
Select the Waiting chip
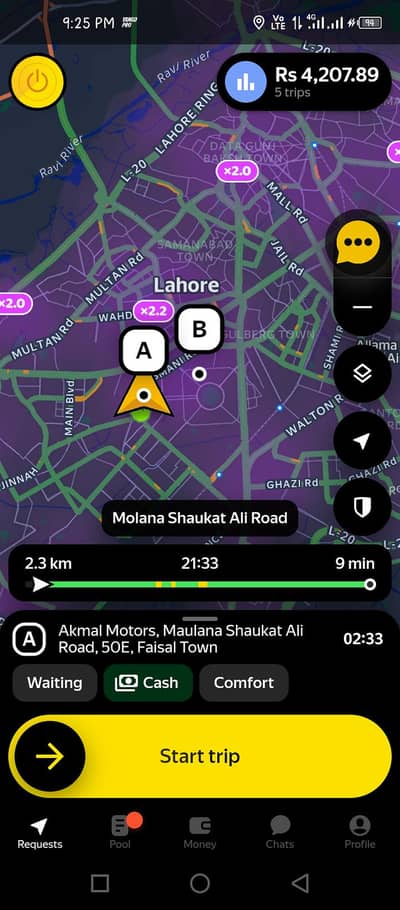(55, 683)
